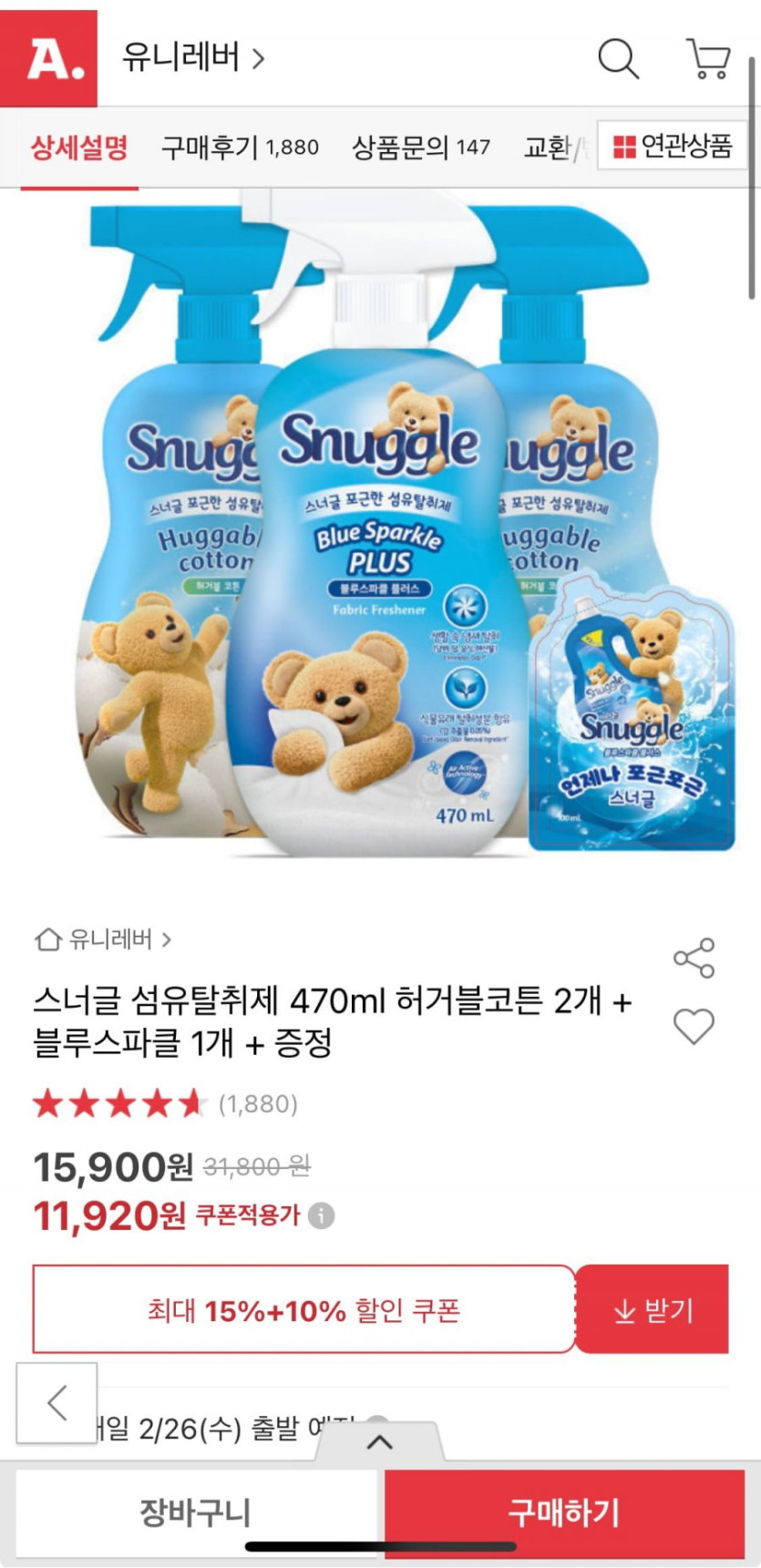Add product to wishlist with heart
761x1568 pixels.
694,1026
